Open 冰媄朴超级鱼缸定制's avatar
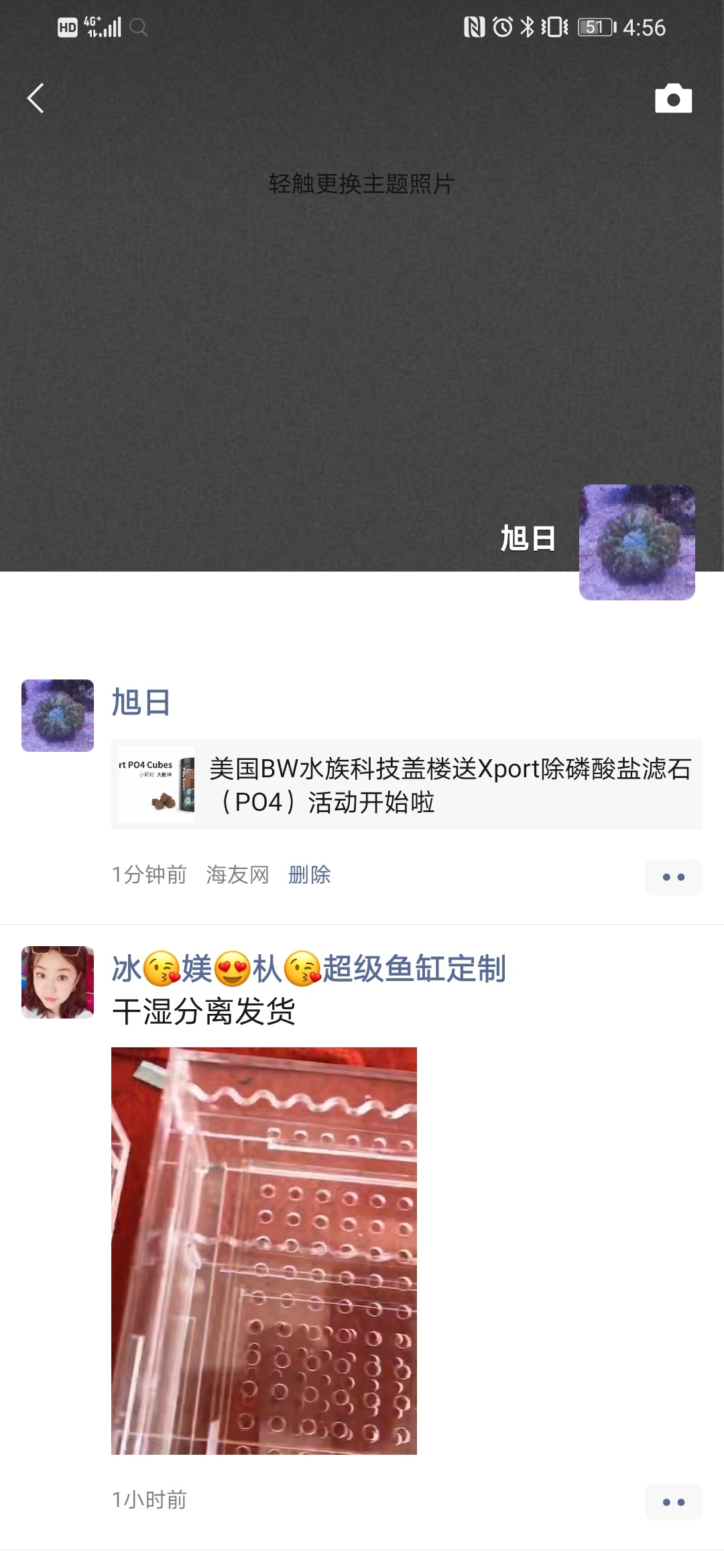The image size is (724, 1568). point(58,982)
